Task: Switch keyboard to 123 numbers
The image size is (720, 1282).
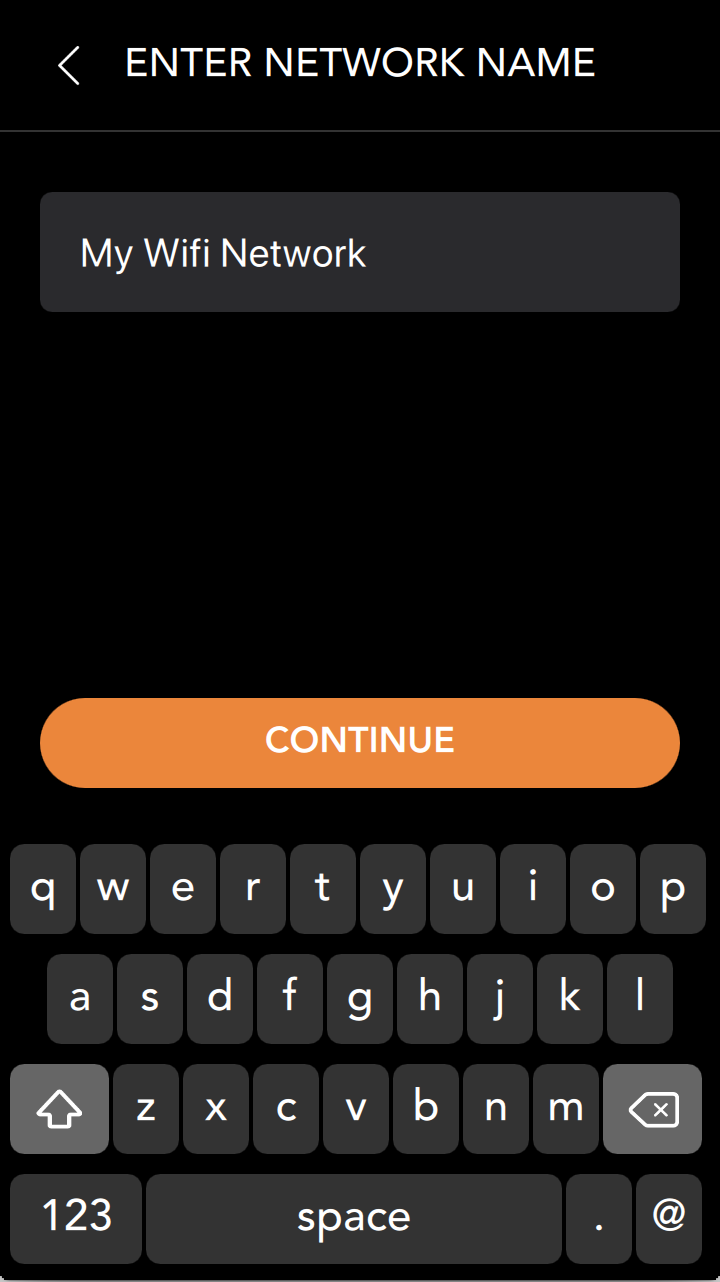Action: (x=76, y=1218)
